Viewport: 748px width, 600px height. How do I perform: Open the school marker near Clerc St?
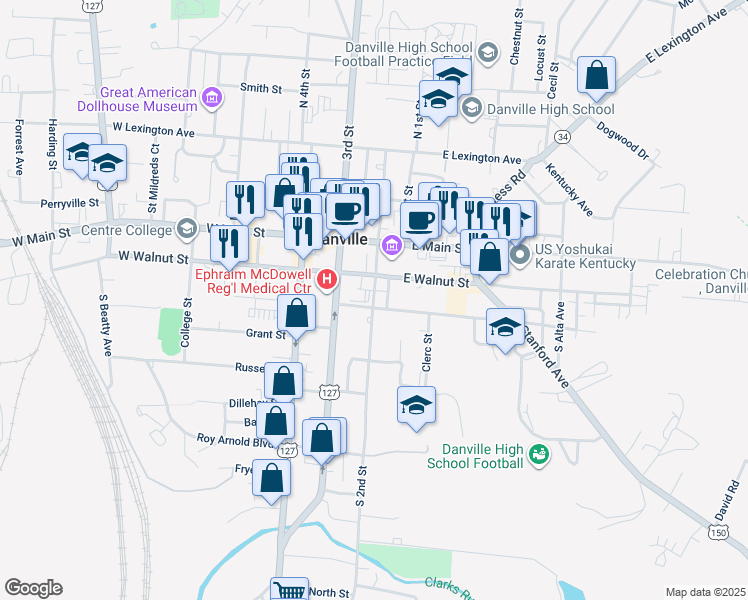[x=416, y=405]
